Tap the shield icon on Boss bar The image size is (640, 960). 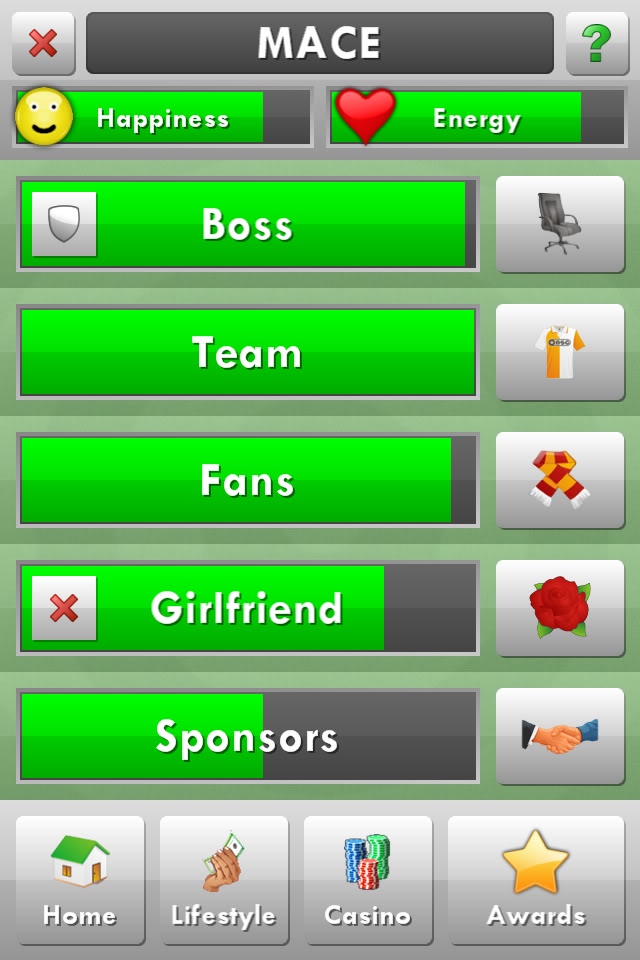click(x=64, y=224)
